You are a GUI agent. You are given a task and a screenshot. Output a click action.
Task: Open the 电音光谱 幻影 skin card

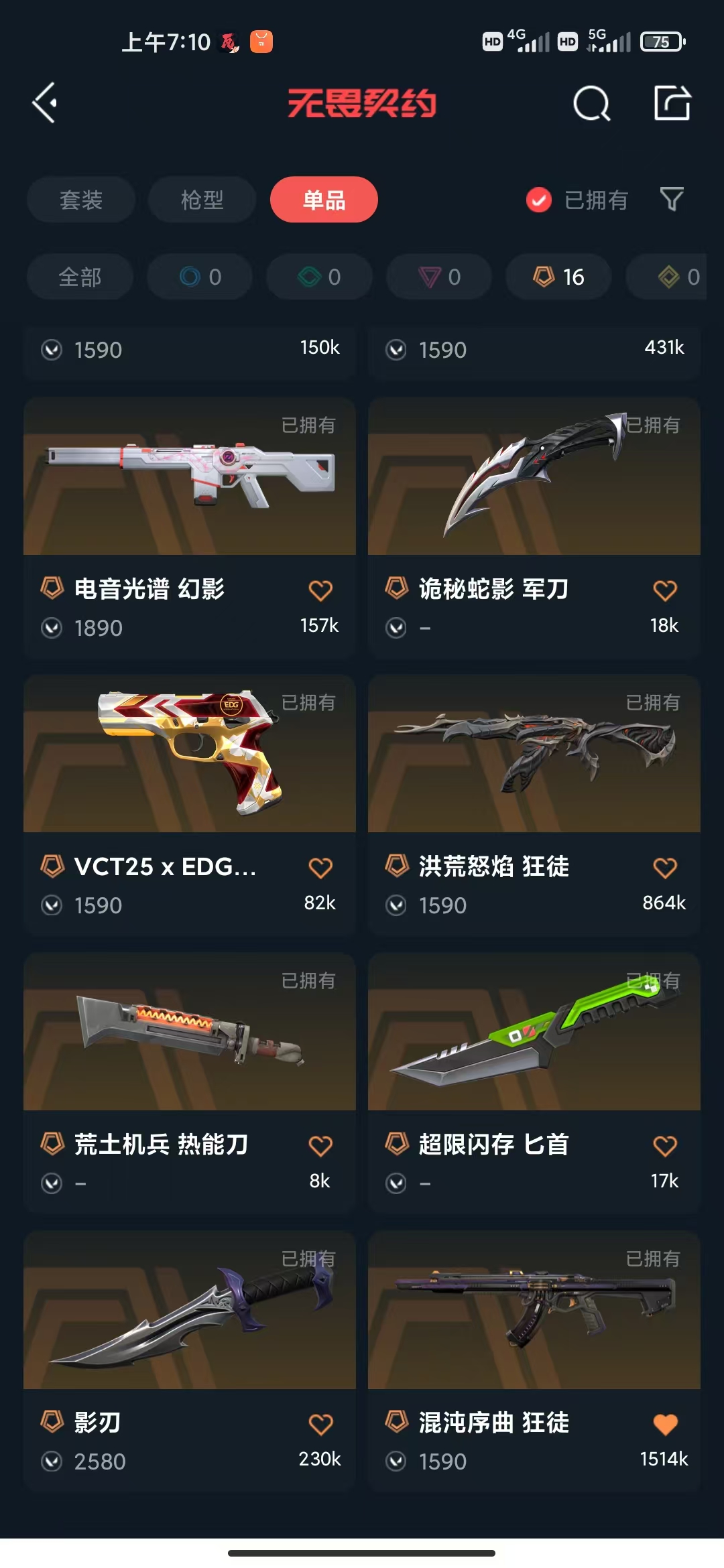(x=190, y=527)
